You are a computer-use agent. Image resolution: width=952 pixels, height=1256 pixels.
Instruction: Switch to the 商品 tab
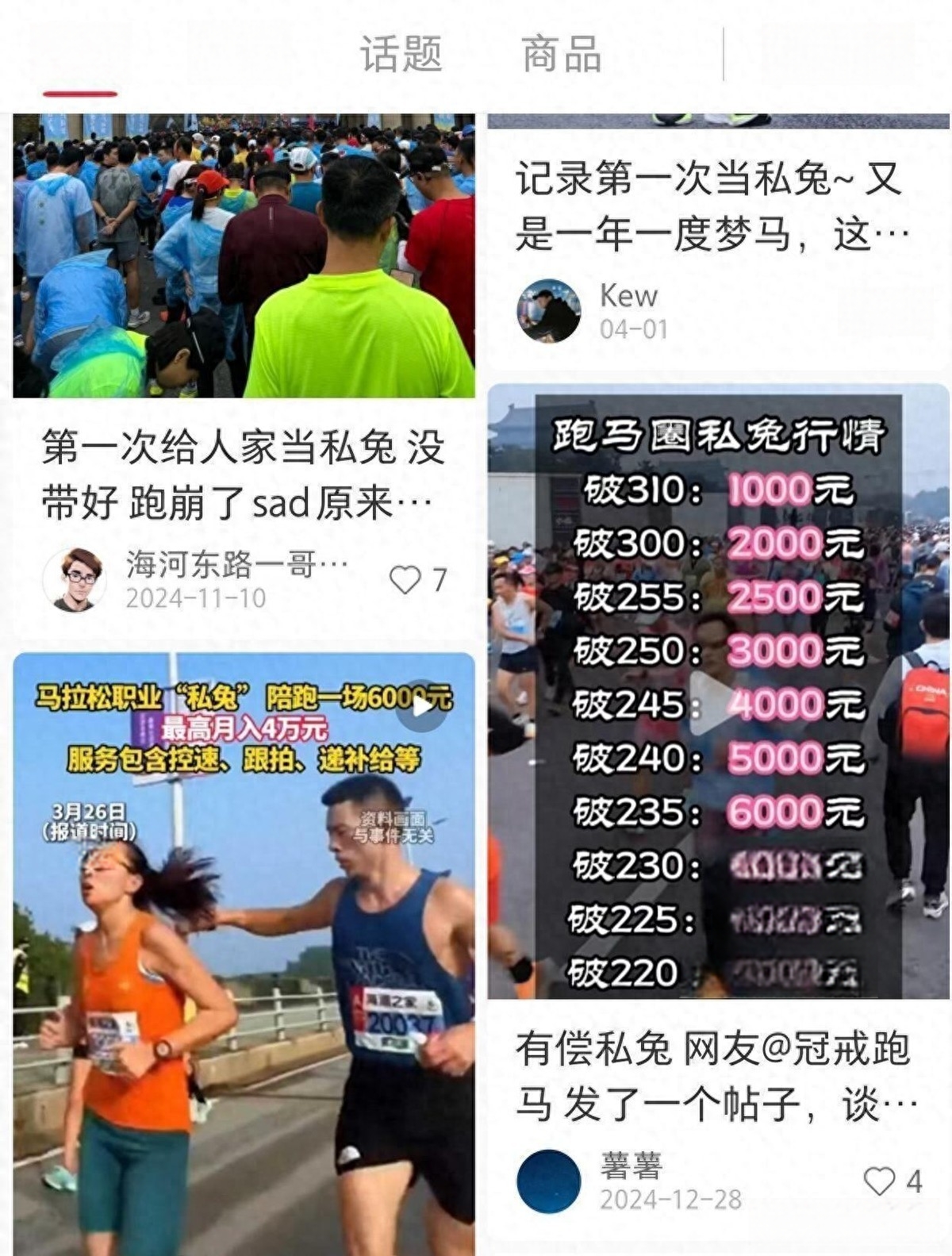coord(561,54)
